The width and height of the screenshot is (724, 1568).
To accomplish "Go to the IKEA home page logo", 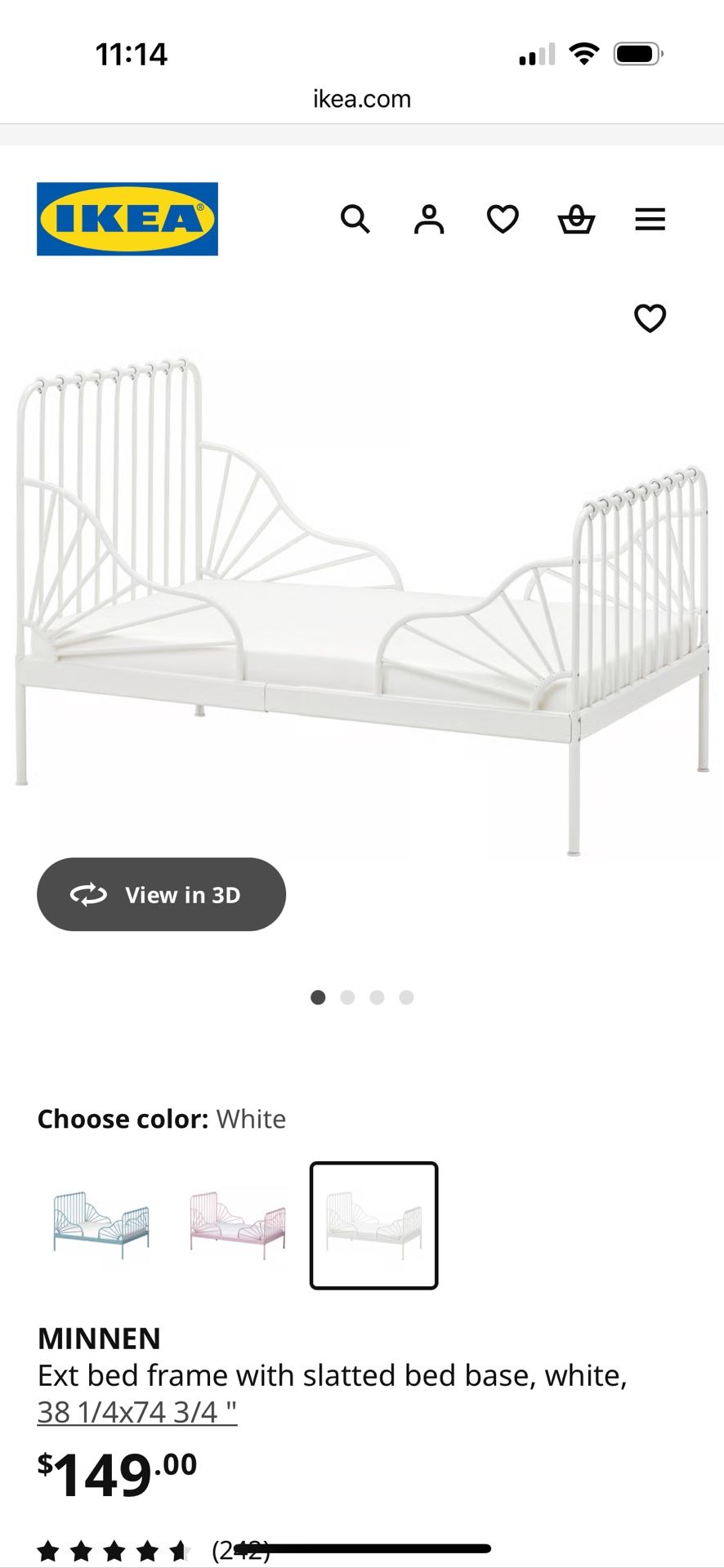I will [127, 219].
